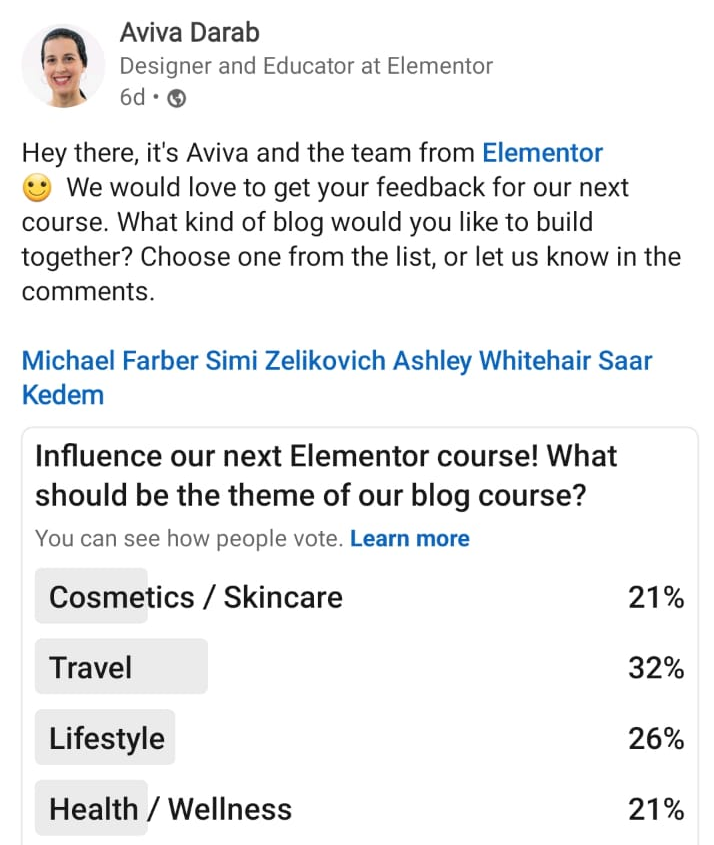Select the Lifestyle poll option
This screenshot has width=714, height=845.
[x=359, y=737]
